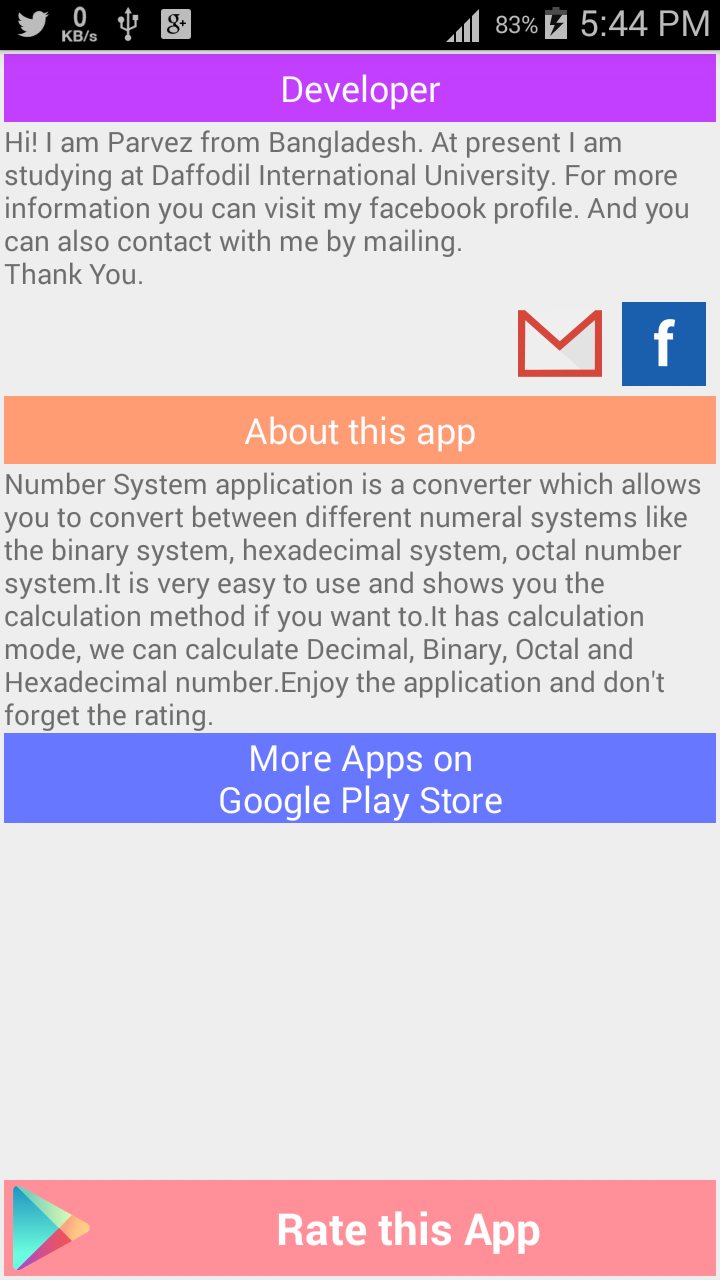Open More Apps on Google Play Store
The width and height of the screenshot is (720, 1280).
click(x=360, y=778)
